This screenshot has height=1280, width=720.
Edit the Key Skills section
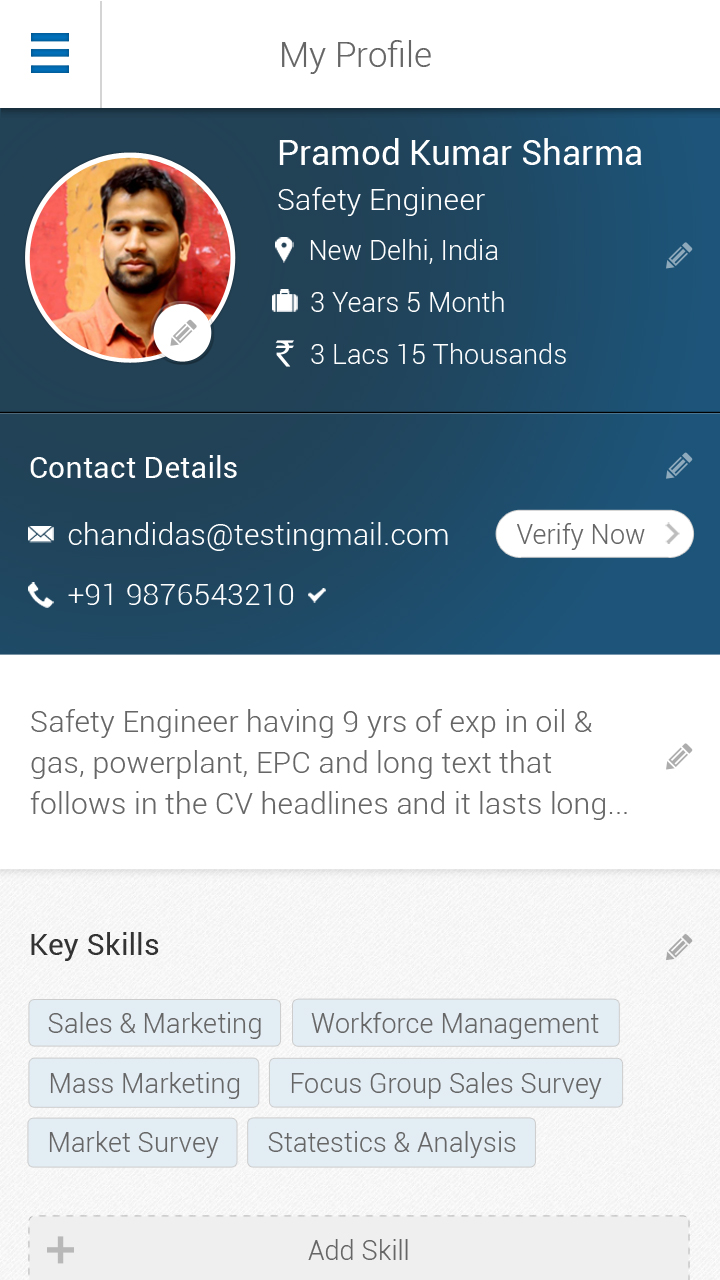click(x=679, y=947)
